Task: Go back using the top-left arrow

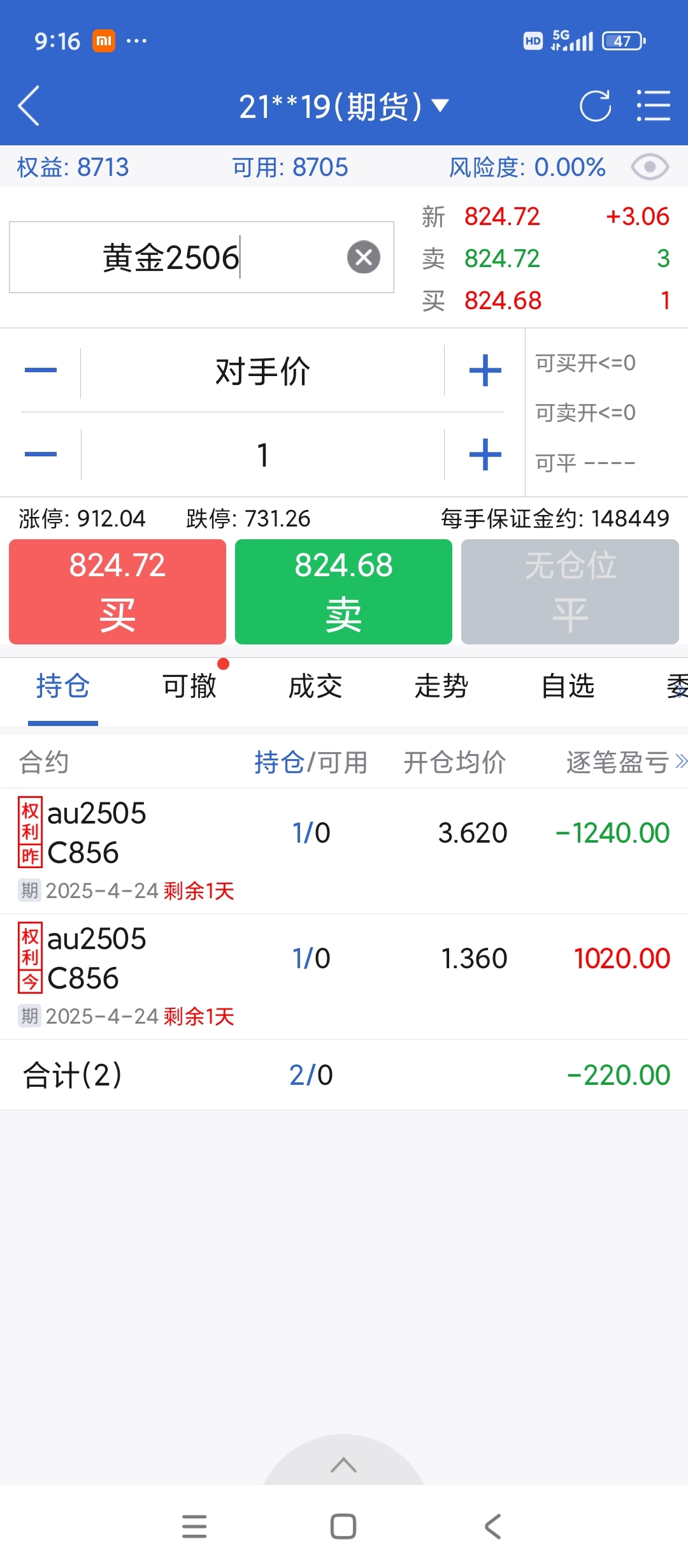Action: 29,105
